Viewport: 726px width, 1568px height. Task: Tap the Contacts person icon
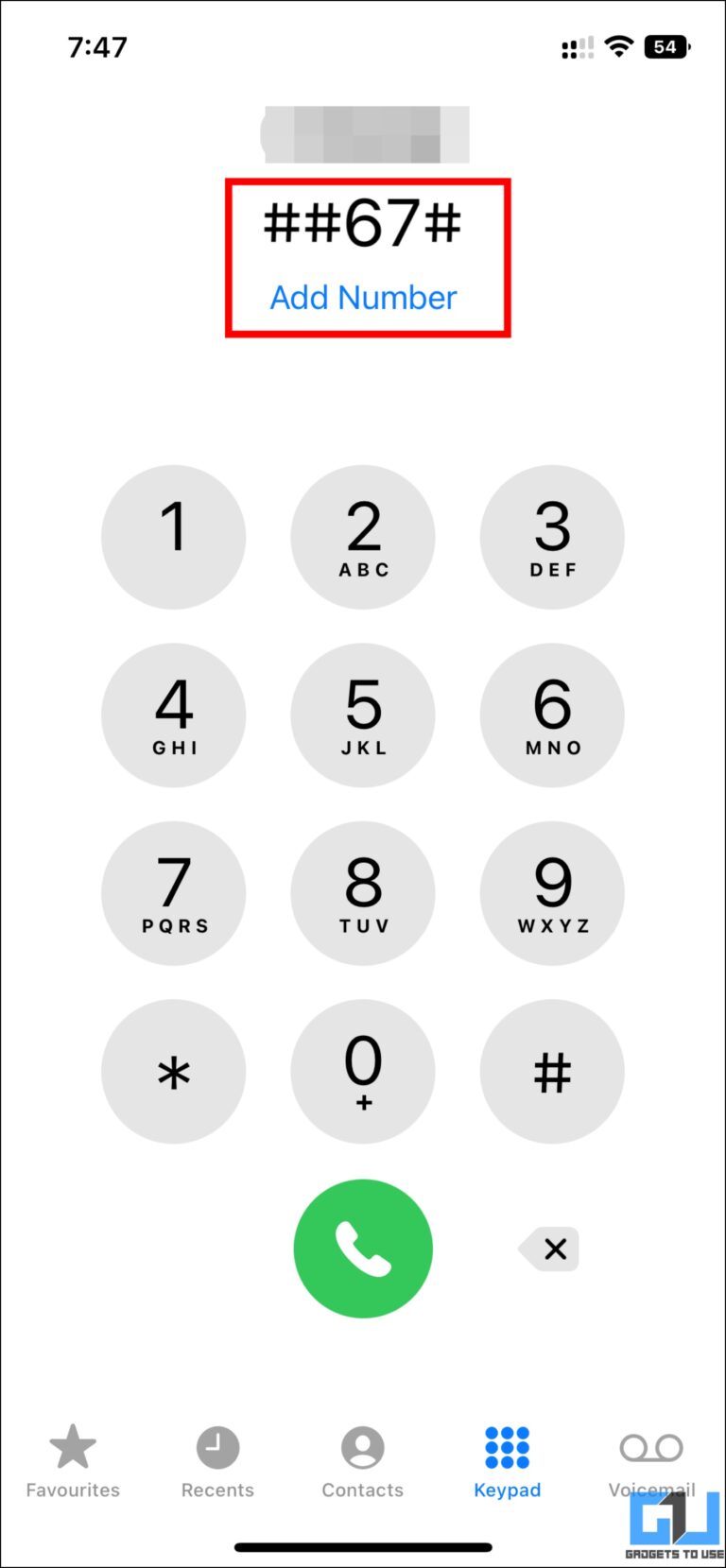point(362,1446)
